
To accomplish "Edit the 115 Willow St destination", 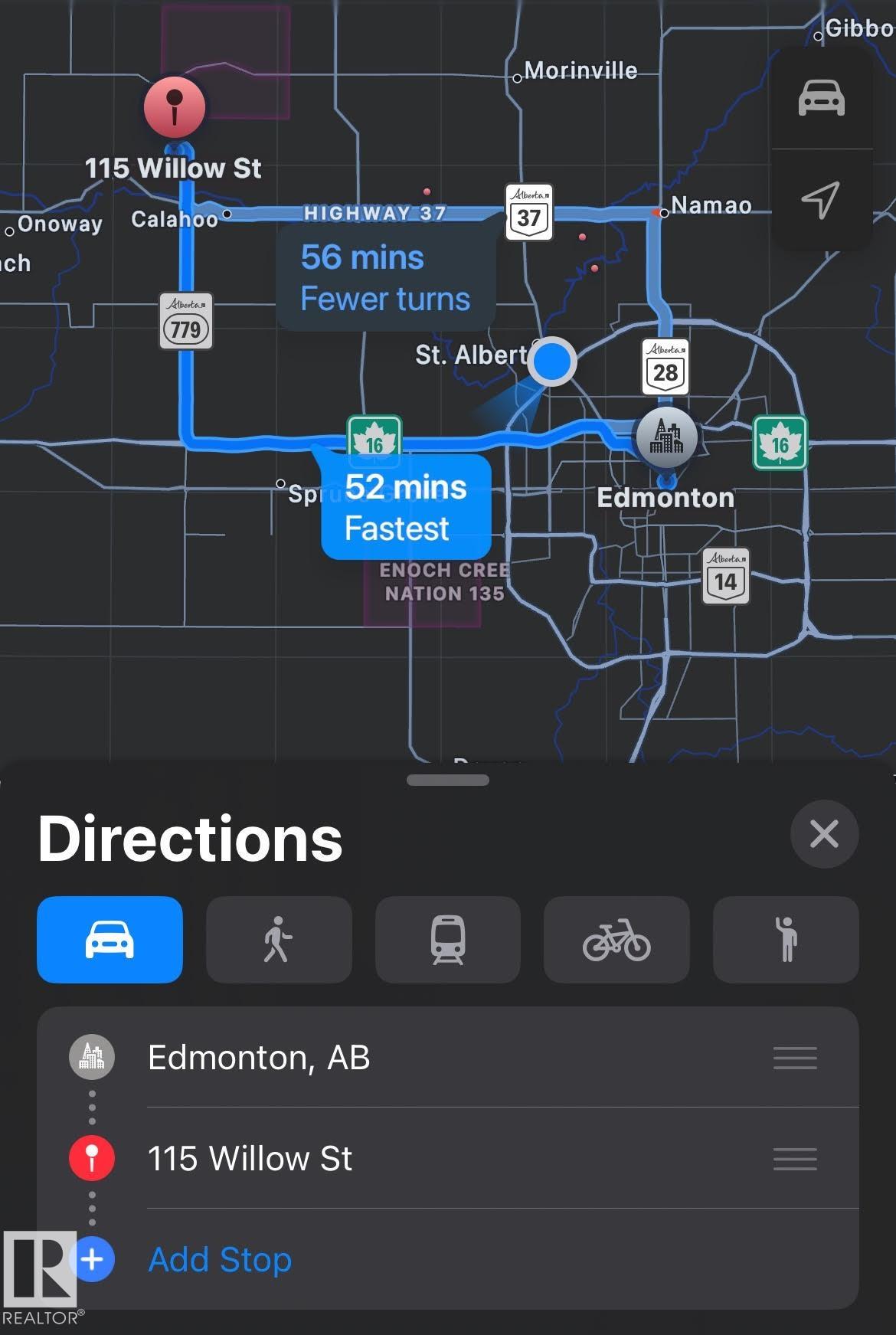I will (250, 1158).
